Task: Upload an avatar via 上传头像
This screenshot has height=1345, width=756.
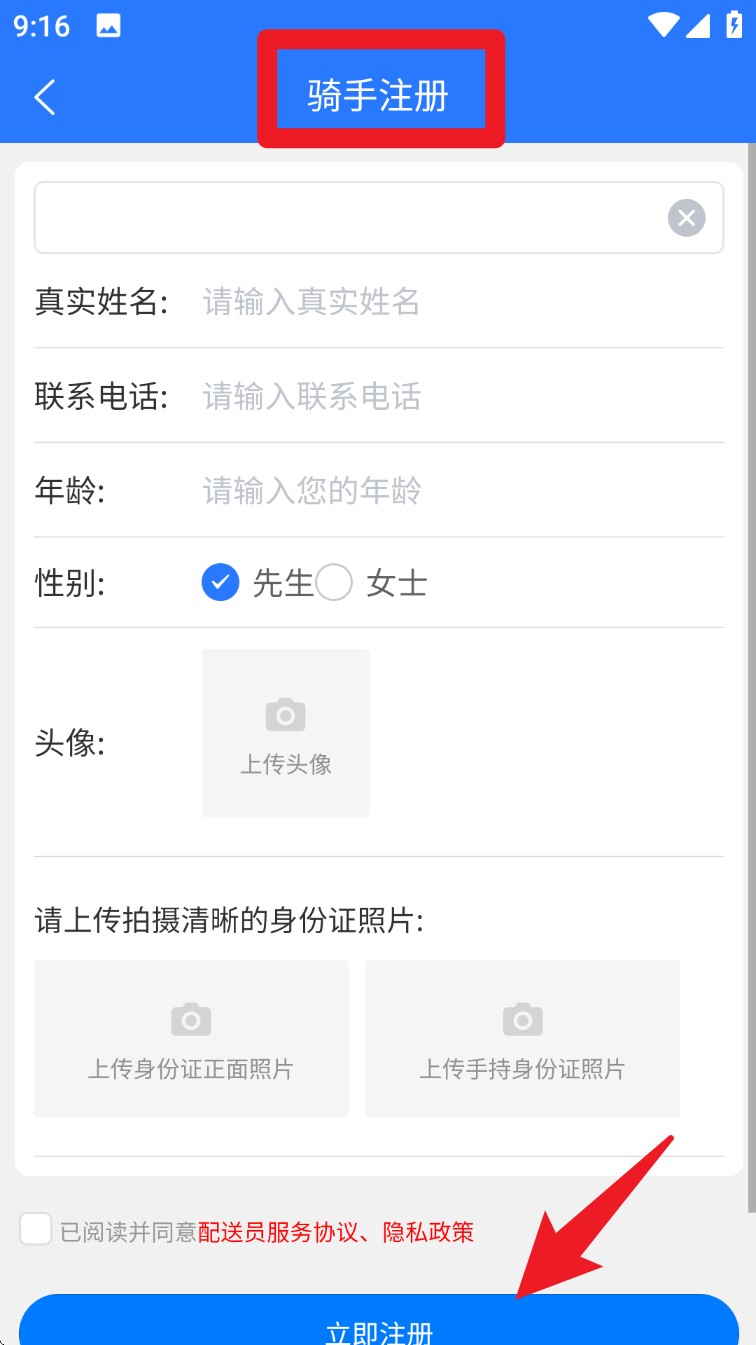Action: coord(285,733)
